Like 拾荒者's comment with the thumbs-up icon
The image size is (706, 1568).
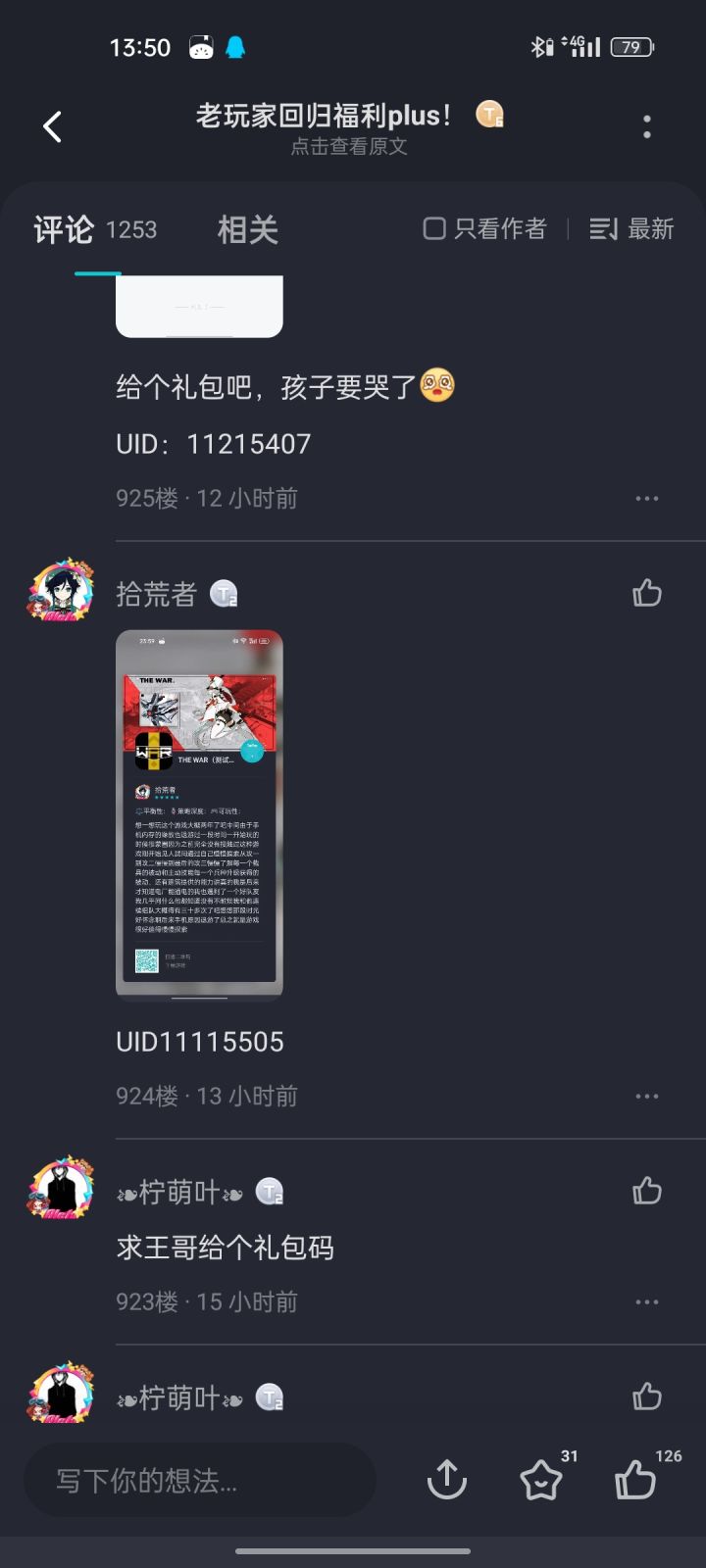(x=646, y=592)
